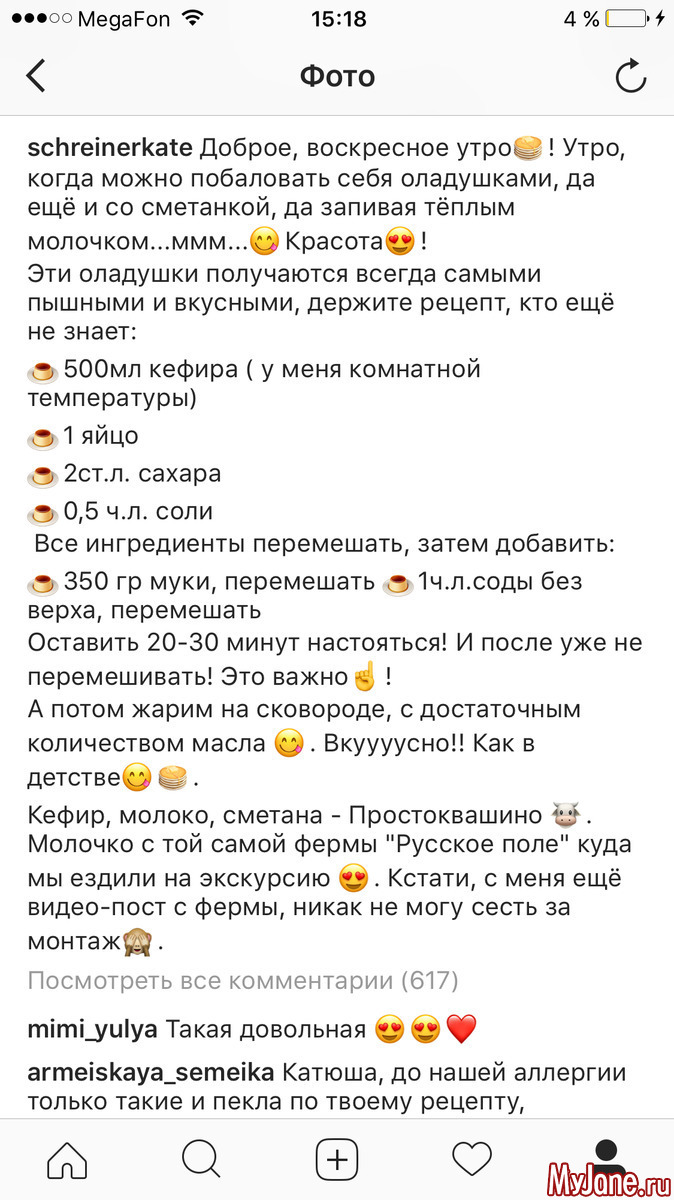Switch to the Home feed tab

68,1160
